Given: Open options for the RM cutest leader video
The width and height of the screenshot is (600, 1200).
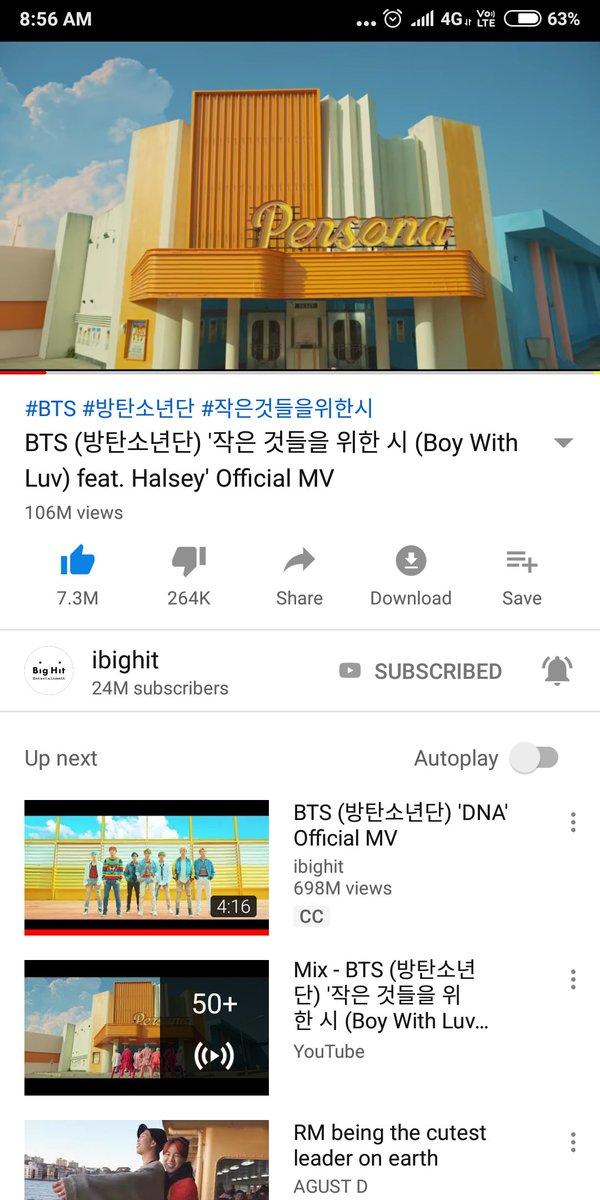Looking at the screenshot, I should 573,1142.
